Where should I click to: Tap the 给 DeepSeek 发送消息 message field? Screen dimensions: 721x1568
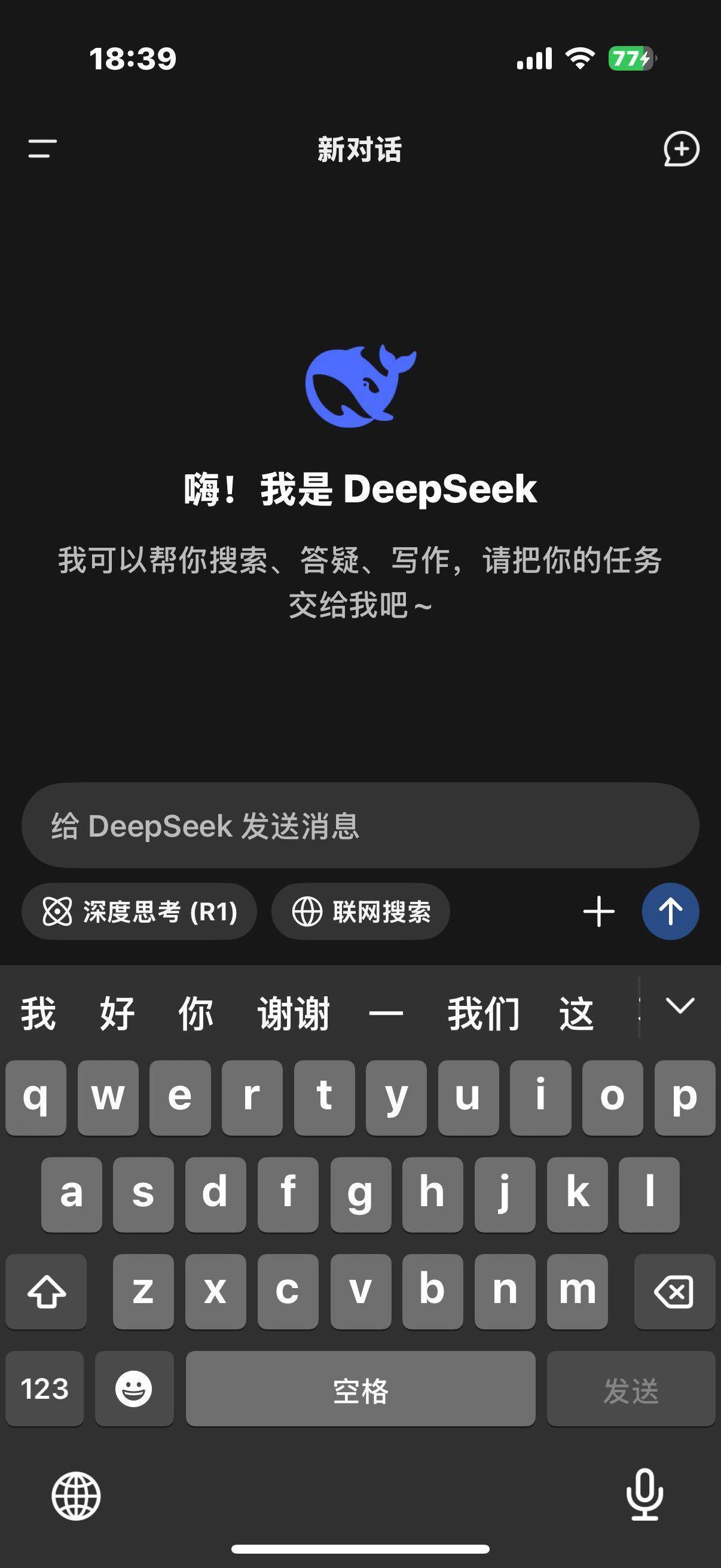click(359, 825)
